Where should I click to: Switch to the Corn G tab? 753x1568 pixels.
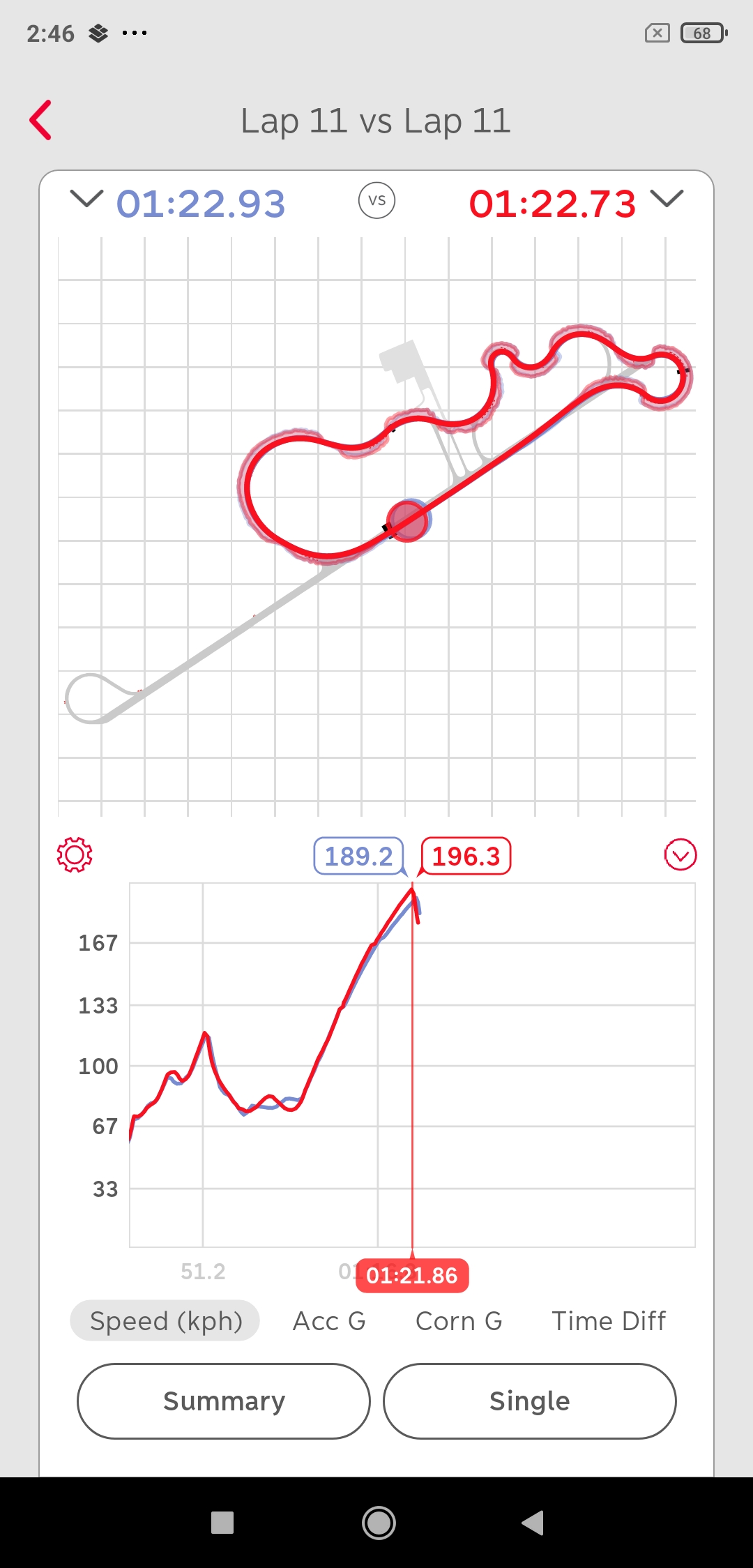point(459,1321)
